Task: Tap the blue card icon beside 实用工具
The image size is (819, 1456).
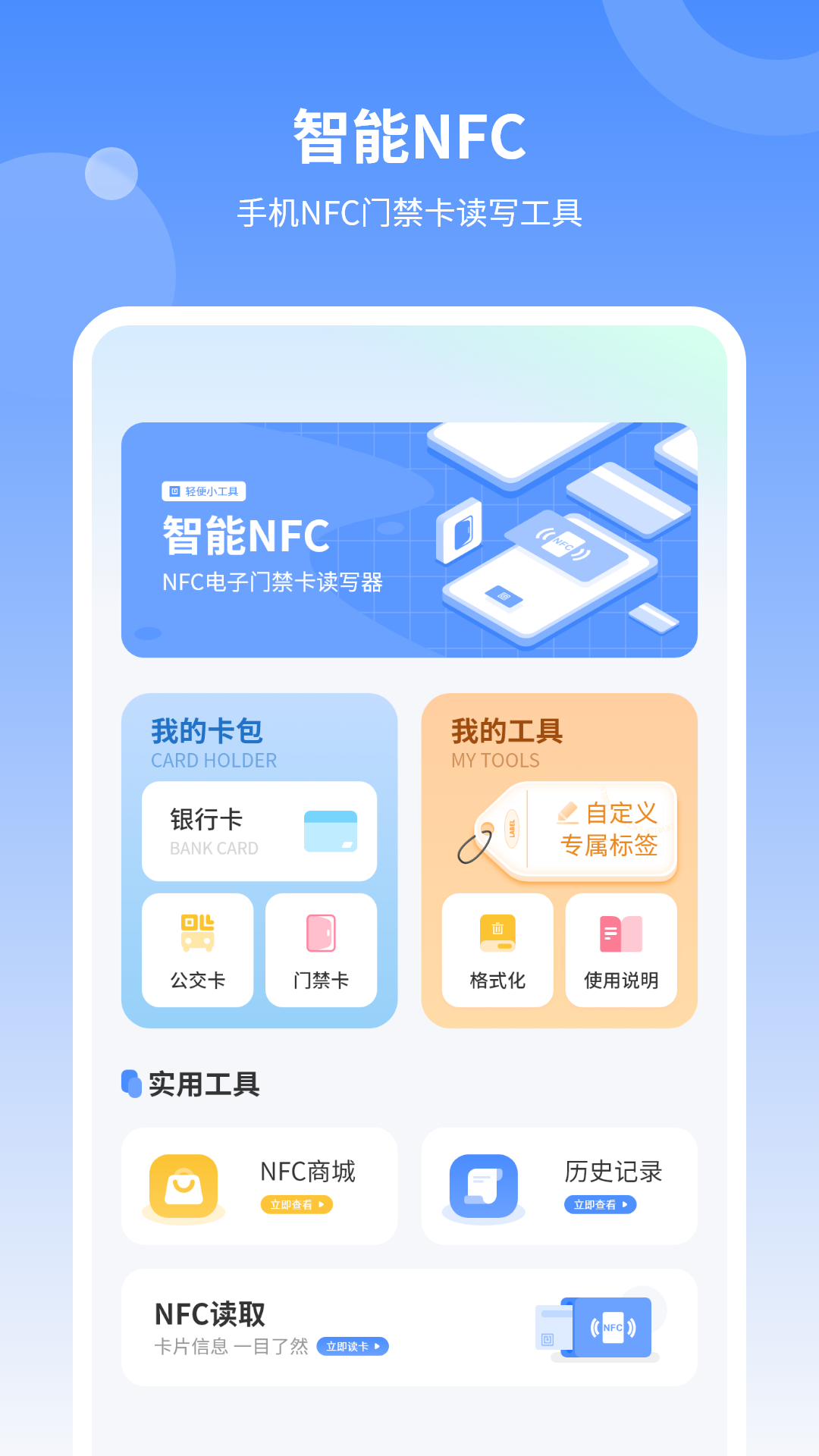Action: click(130, 1084)
